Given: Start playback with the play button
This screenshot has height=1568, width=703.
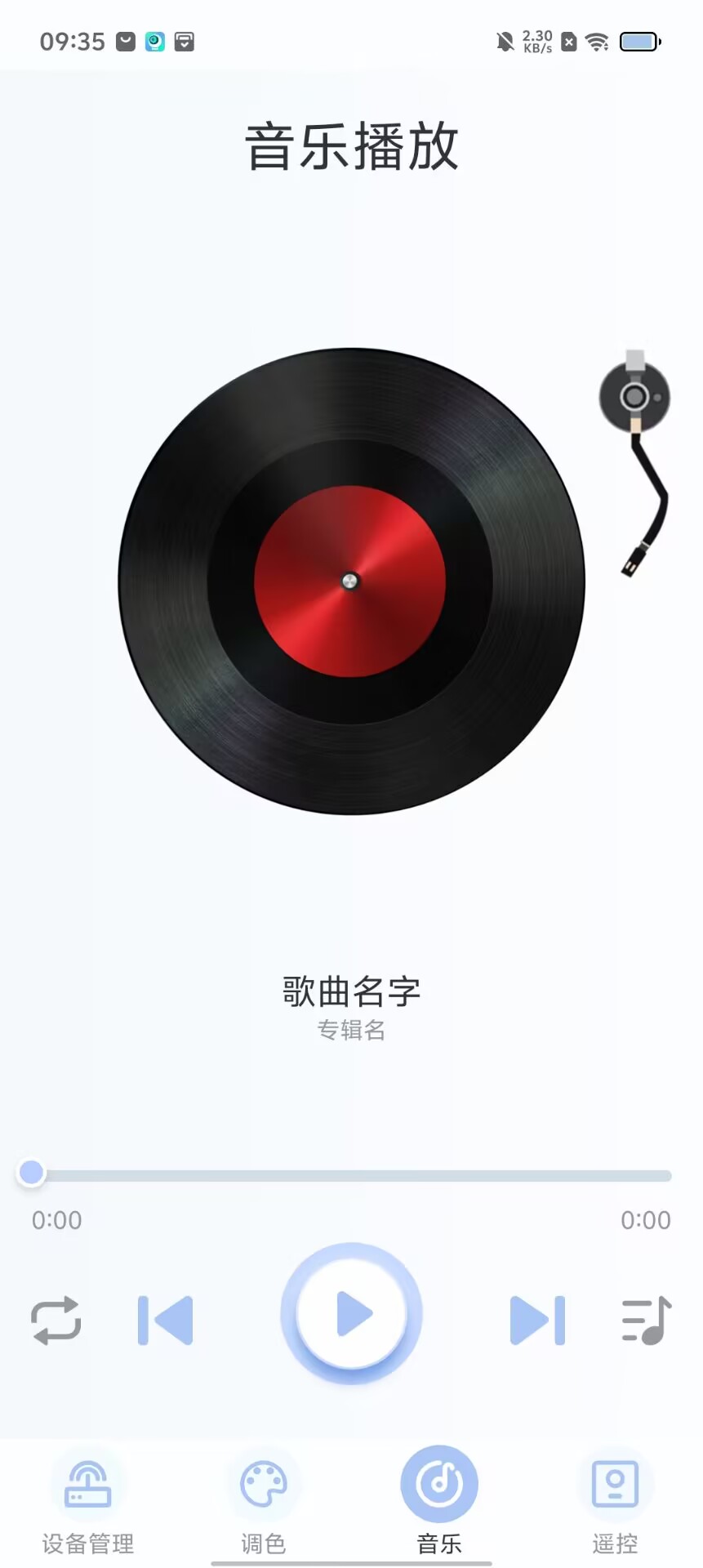Looking at the screenshot, I should point(351,1314).
